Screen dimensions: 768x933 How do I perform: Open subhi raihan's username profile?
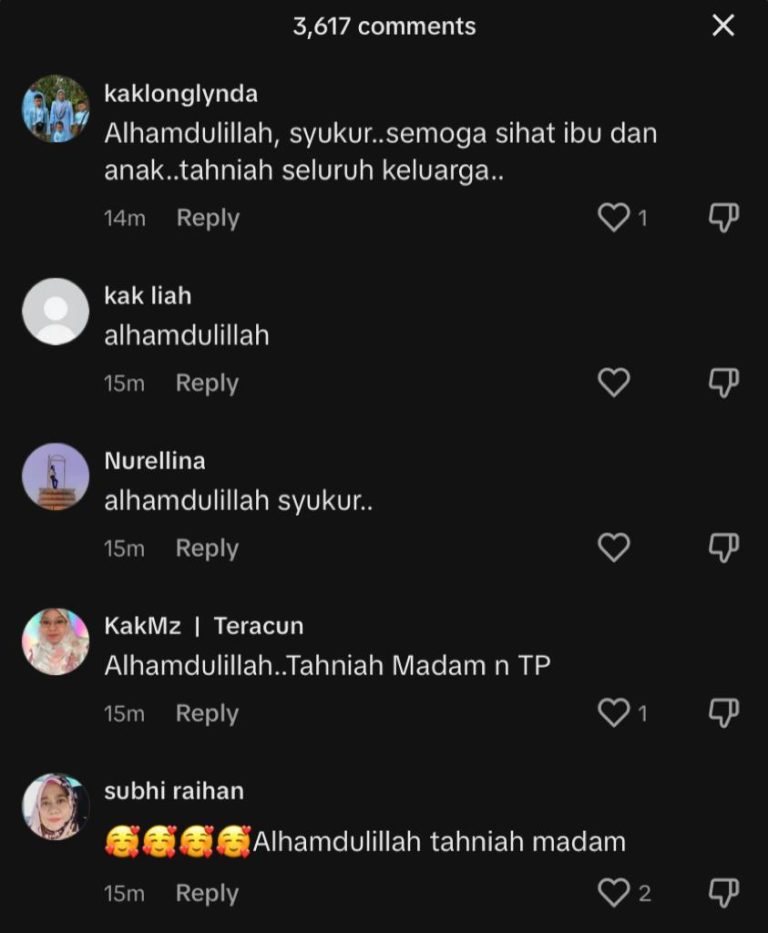(x=174, y=791)
